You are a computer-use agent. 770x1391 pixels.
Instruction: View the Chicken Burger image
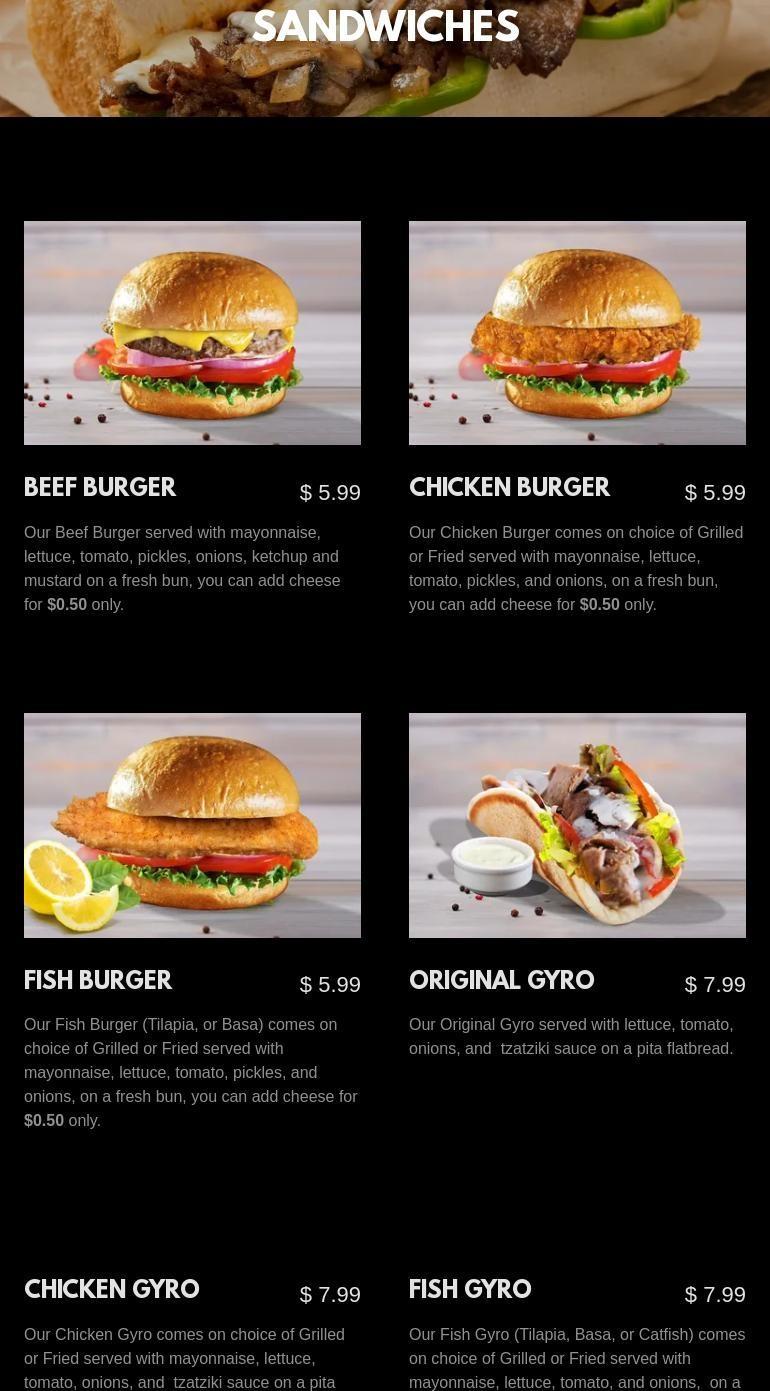coord(577,333)
